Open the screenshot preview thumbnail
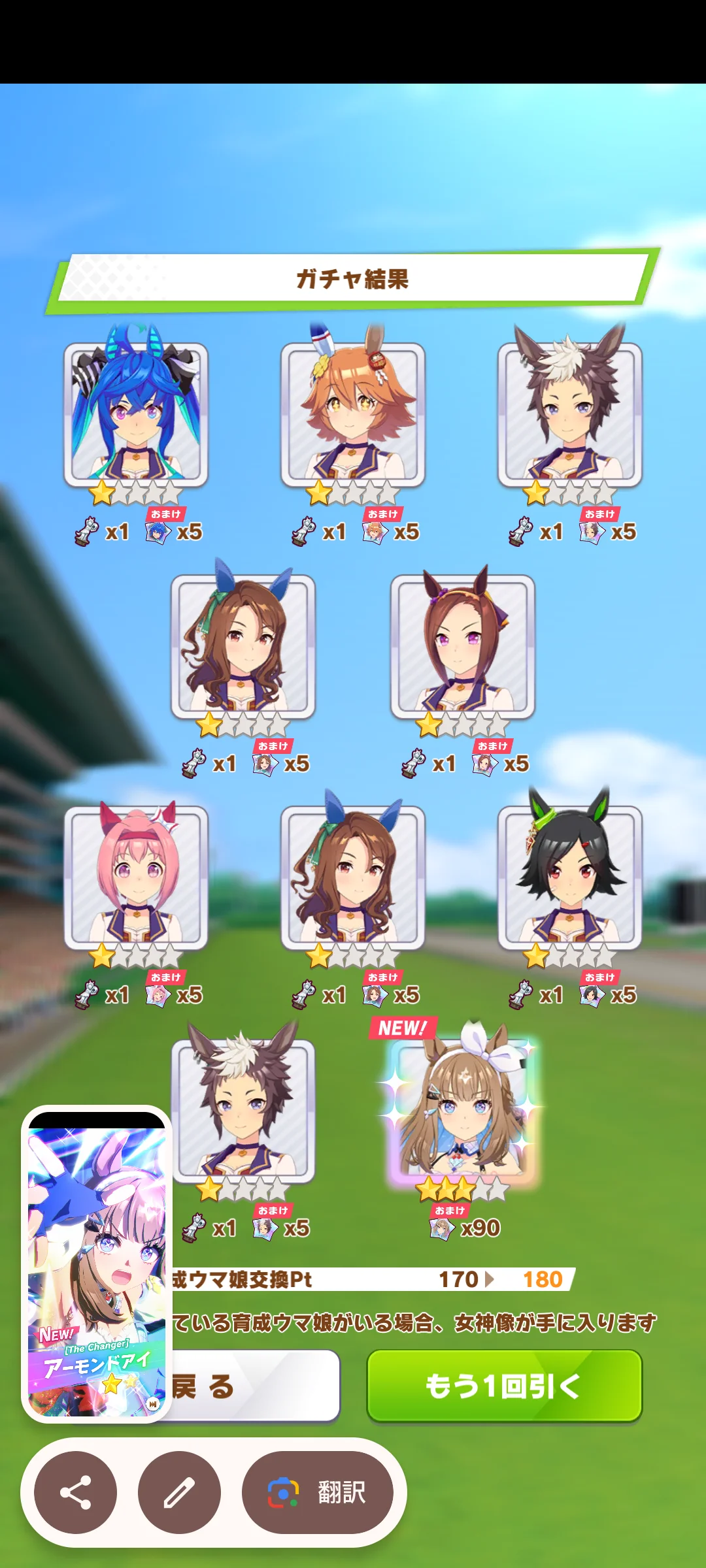Image resolution: width=706 pixels, height=1568 pixels. click(96, 1264)
